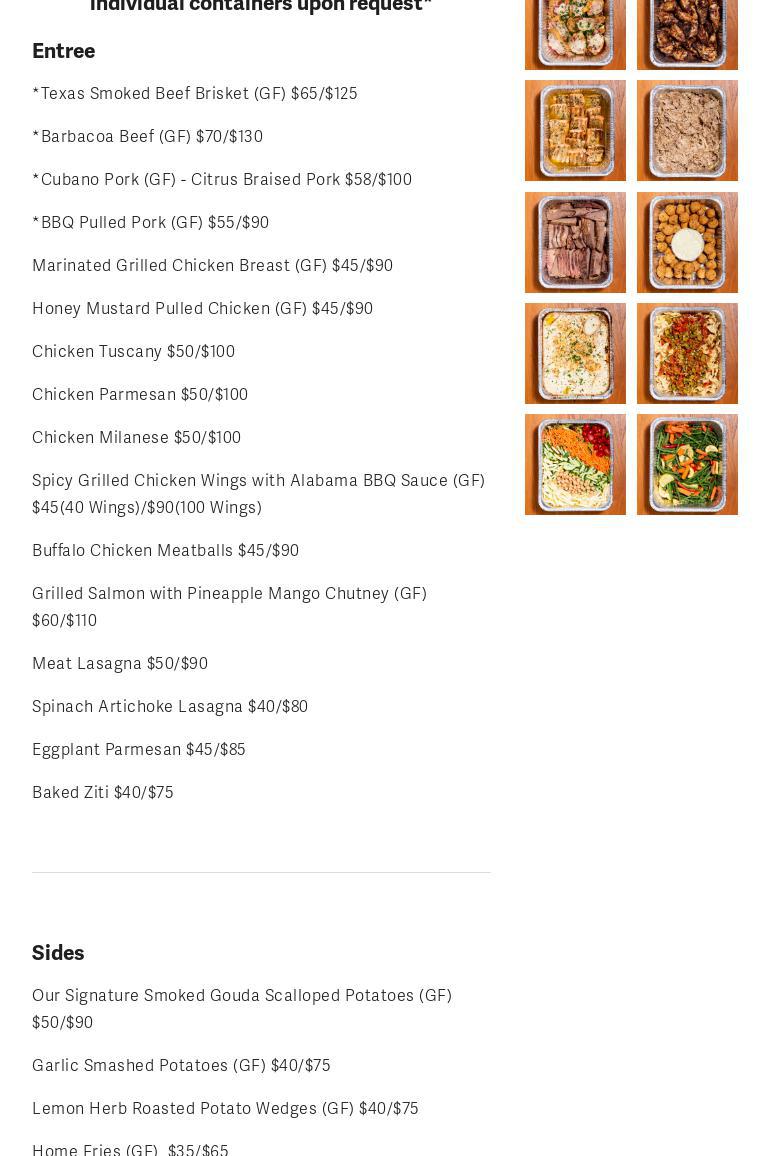Open the creamy white casserole tray photo
The height and width of the screenshot is (1156, 770).
pyautogui.click(x=575, y=353)
